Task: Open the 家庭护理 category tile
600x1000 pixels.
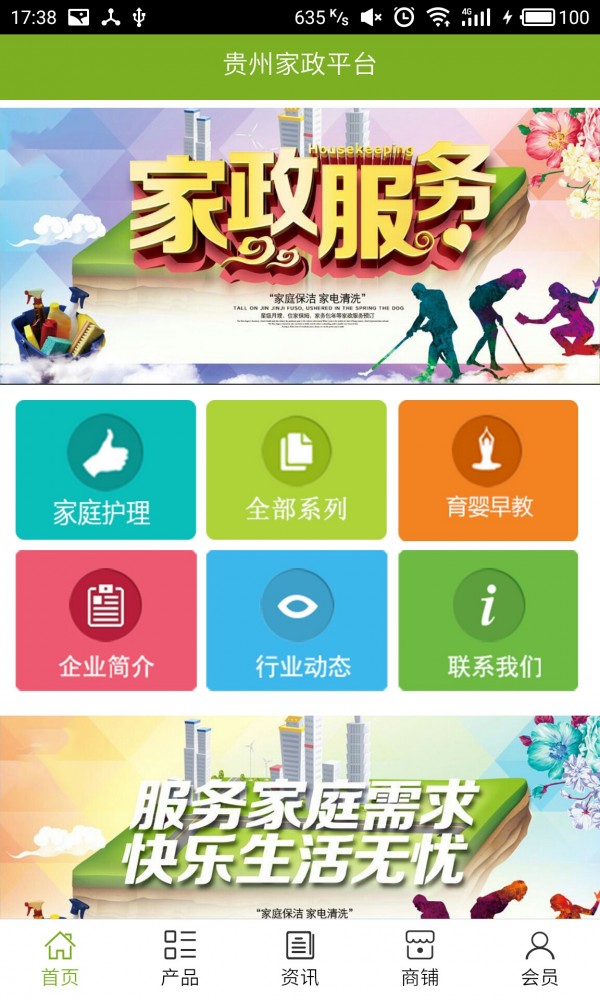Action: (105, 470)
